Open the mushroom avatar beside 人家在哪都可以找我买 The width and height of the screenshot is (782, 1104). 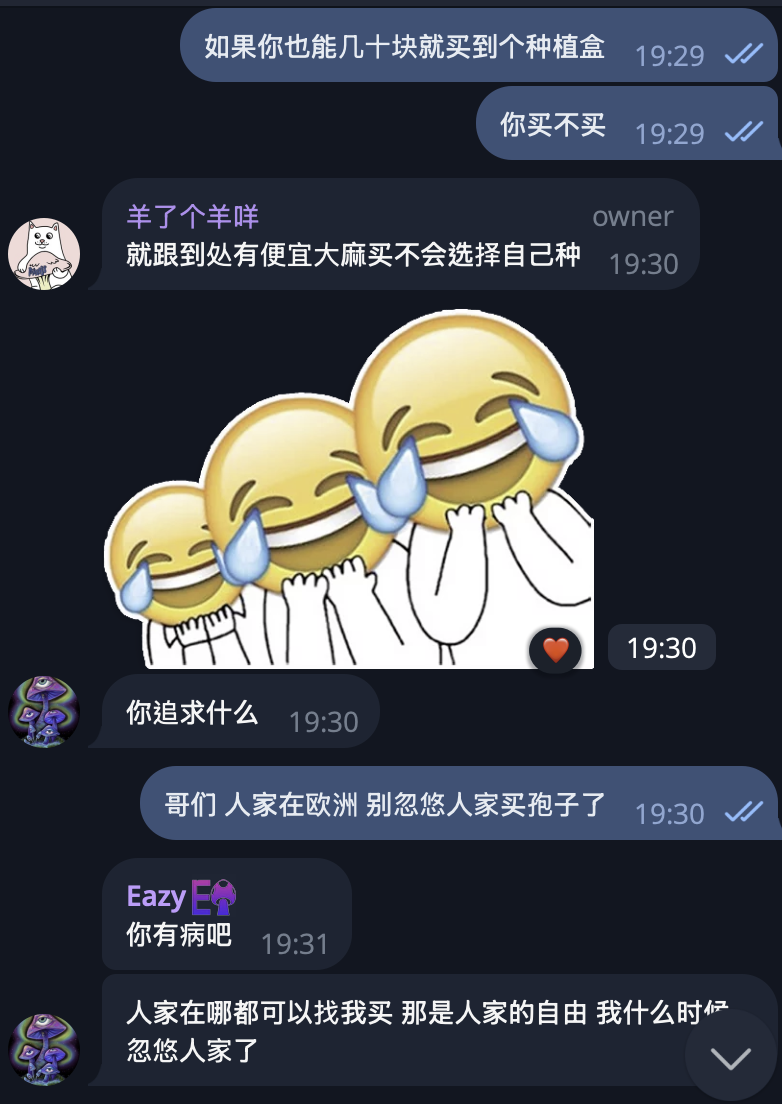point(44,1050)
